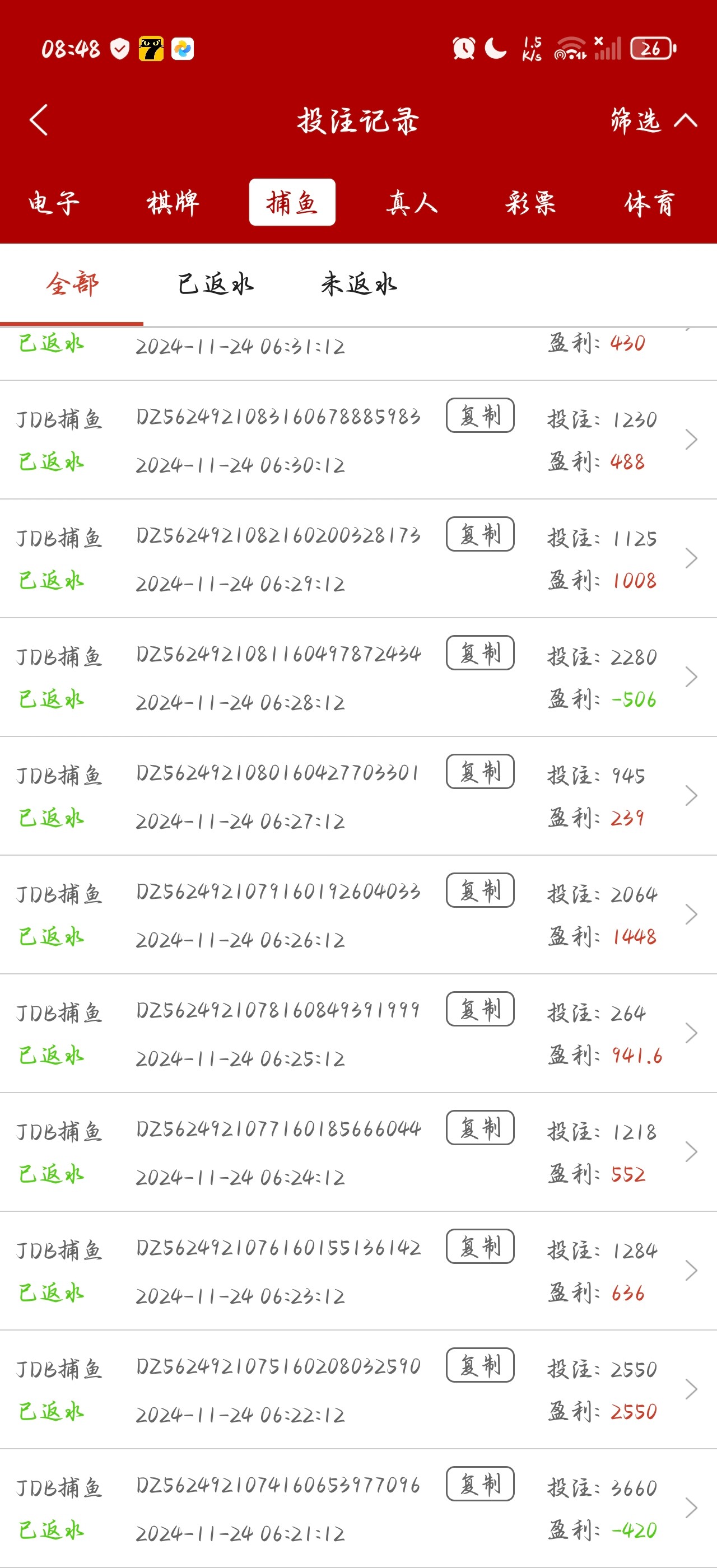Open the record with 投注 2550
The image size is (717, 1568).
pyautogui.click(x=690, y=1389)
